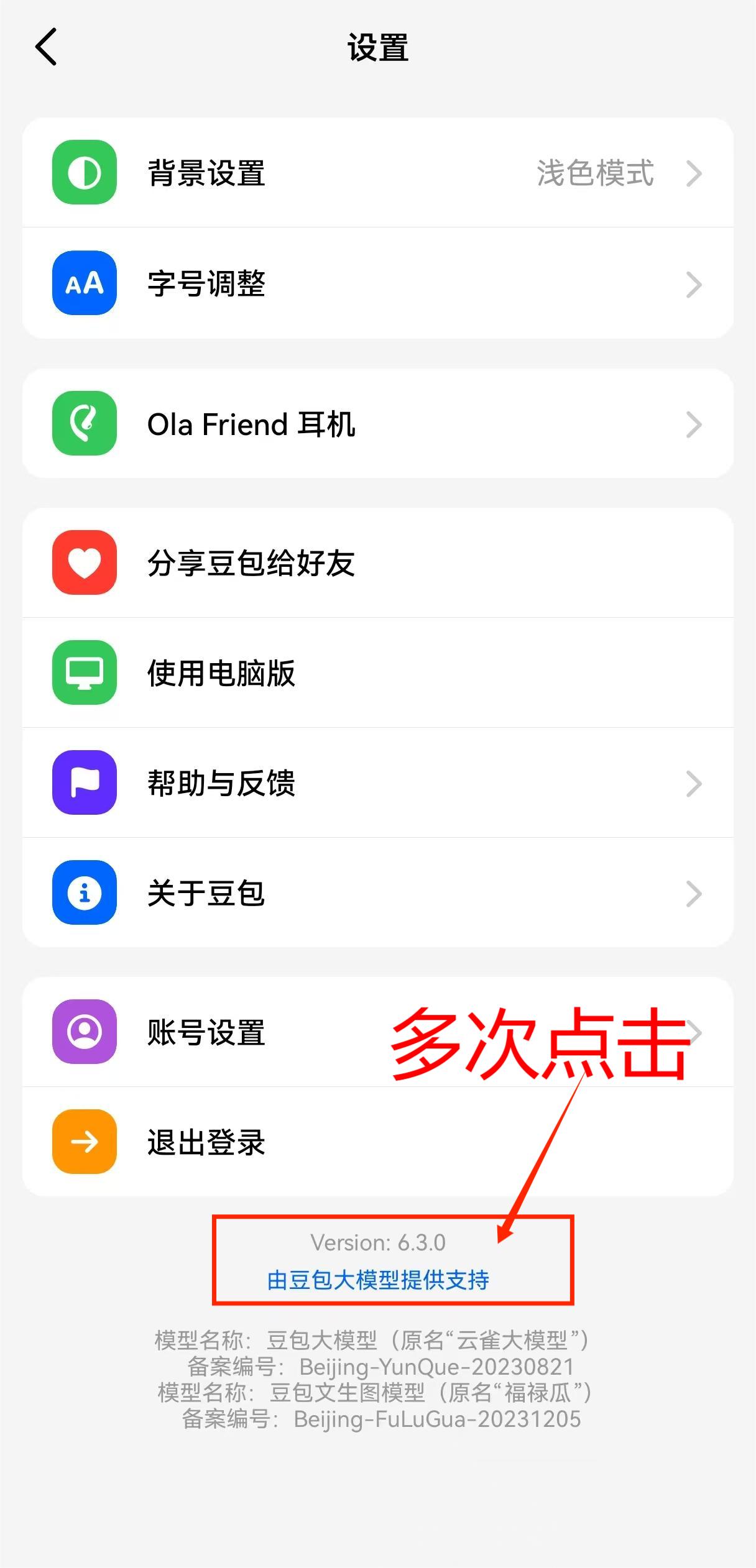
Task: Open Ola Friend 耳机 settings
Action: coord(378,424)
